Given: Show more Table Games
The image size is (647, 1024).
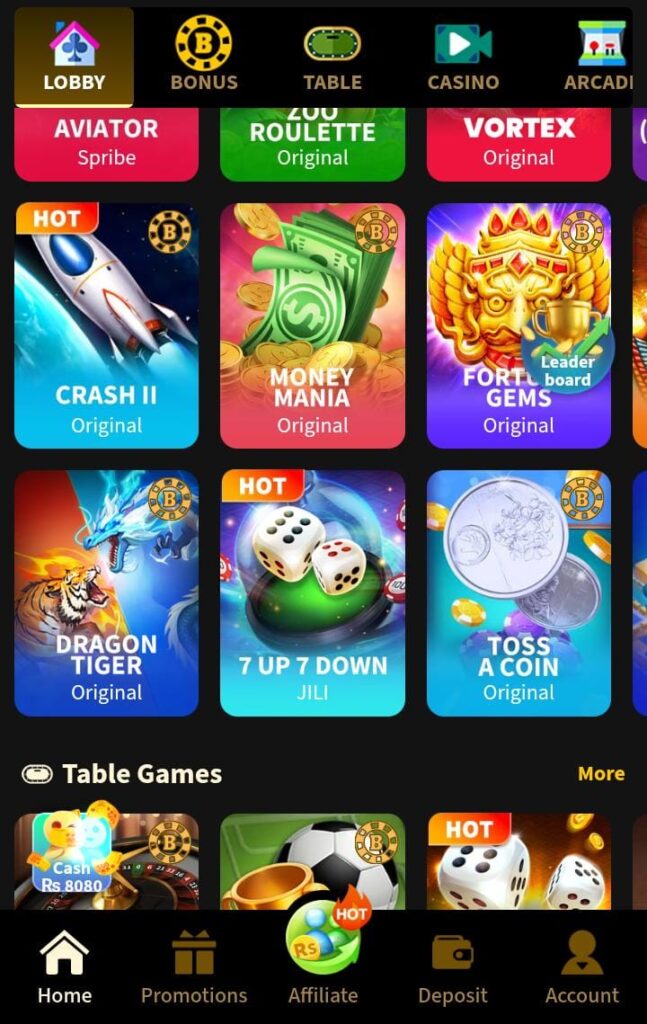Looking at the screenshot, I should click(600, 773).
